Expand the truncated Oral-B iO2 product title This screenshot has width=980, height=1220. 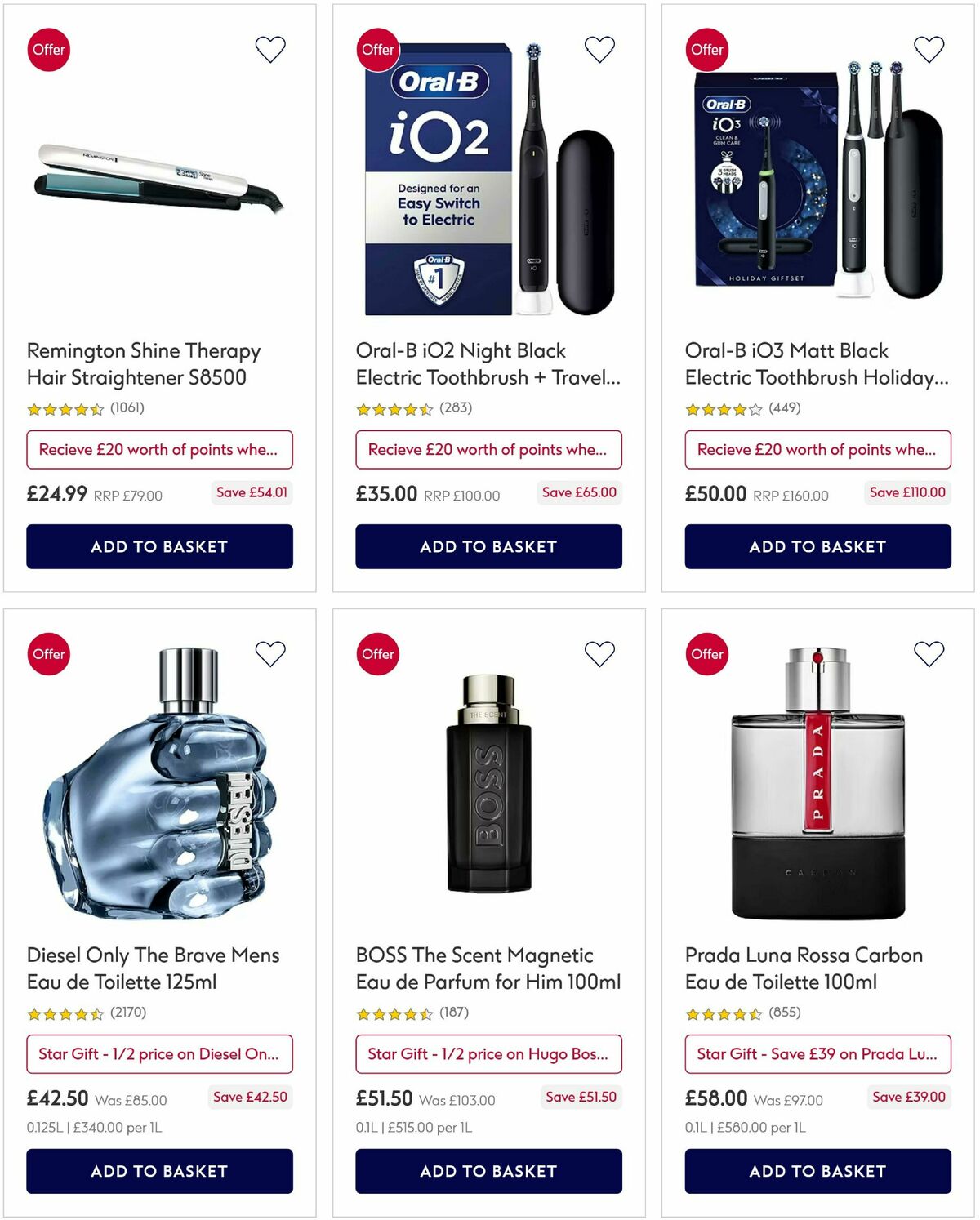488,364
